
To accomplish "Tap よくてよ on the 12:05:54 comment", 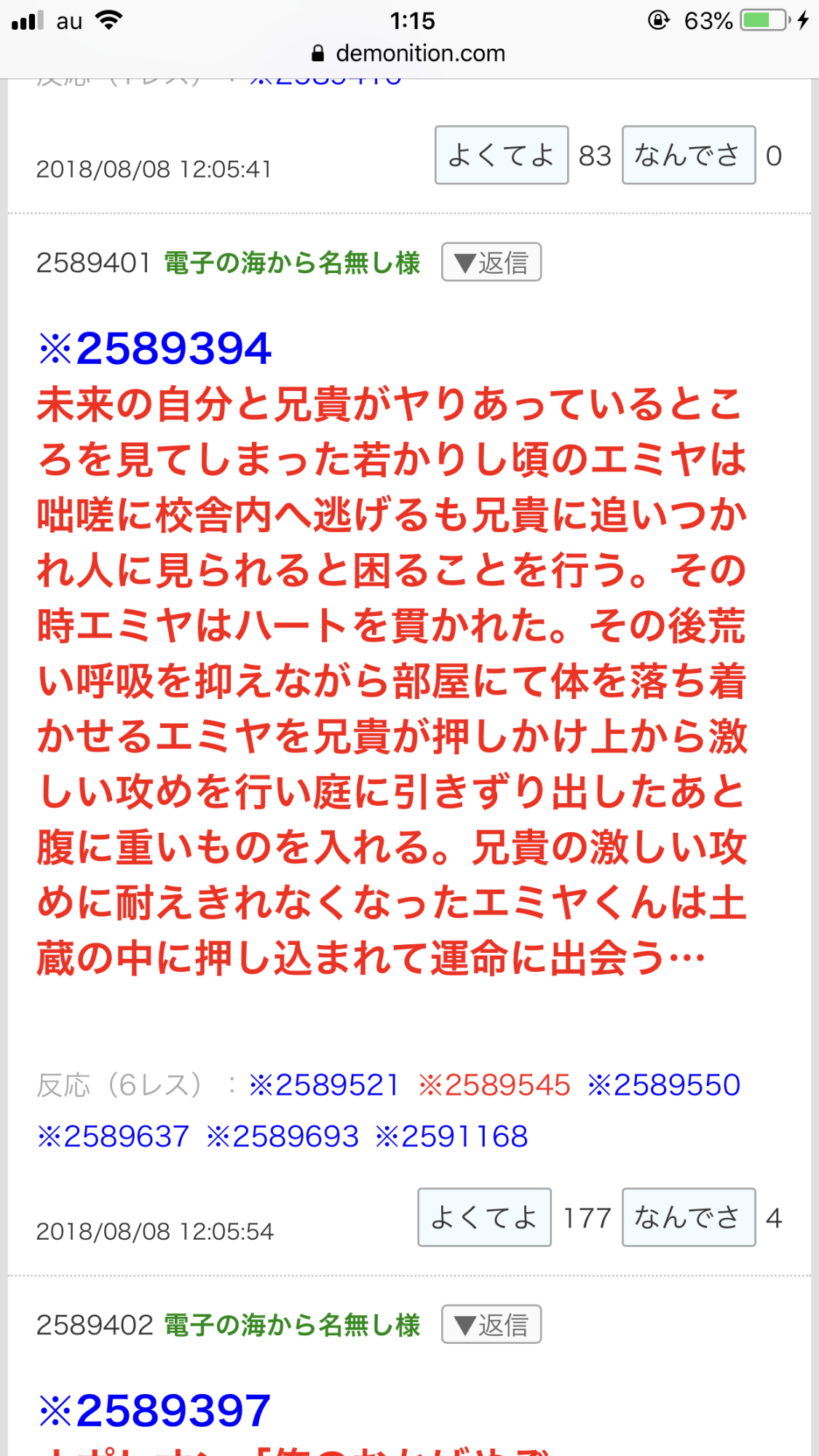I will click(x=484, y=1217).
